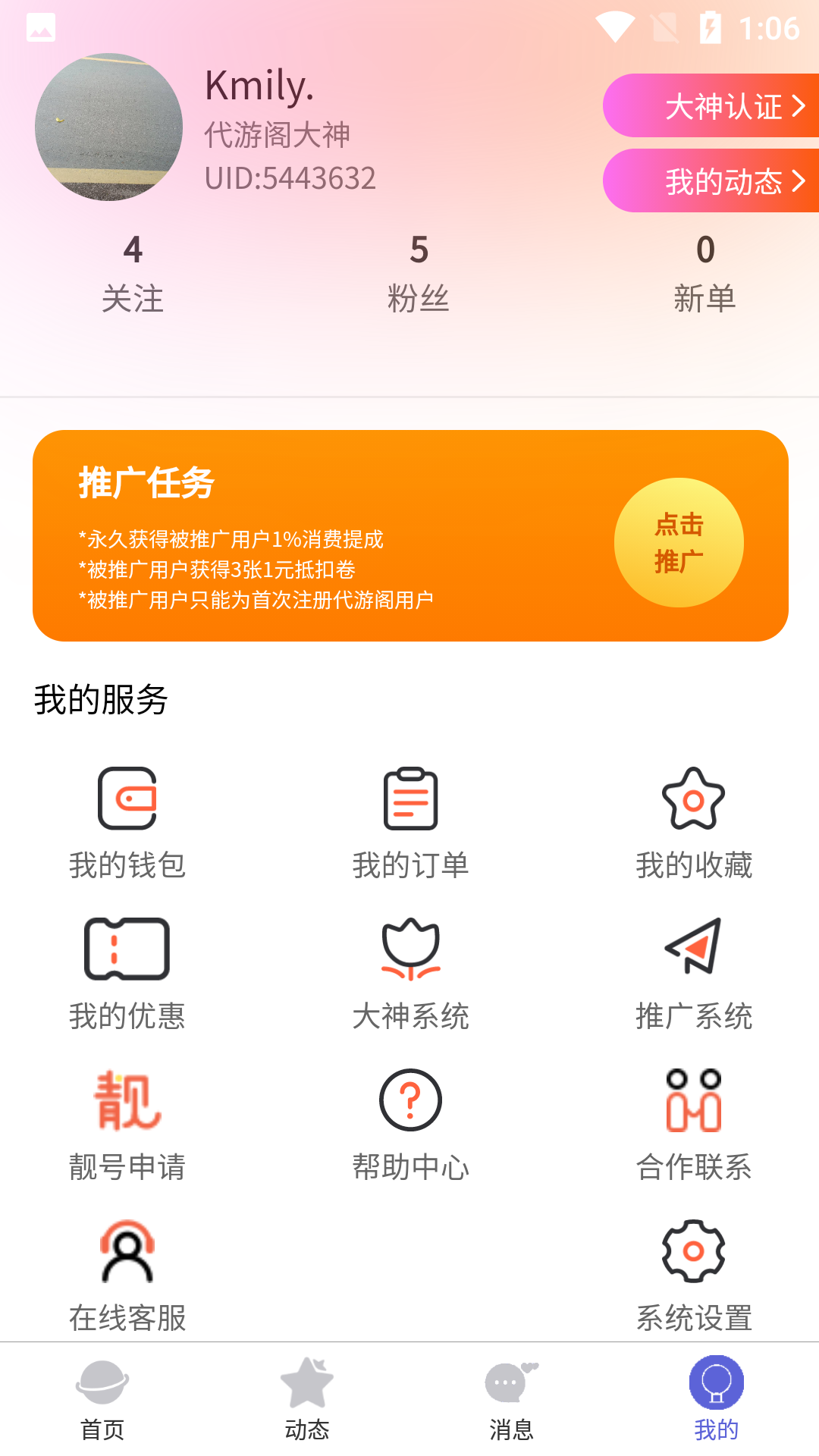Tap the Kmily. profile avatar

coord(109,127)
